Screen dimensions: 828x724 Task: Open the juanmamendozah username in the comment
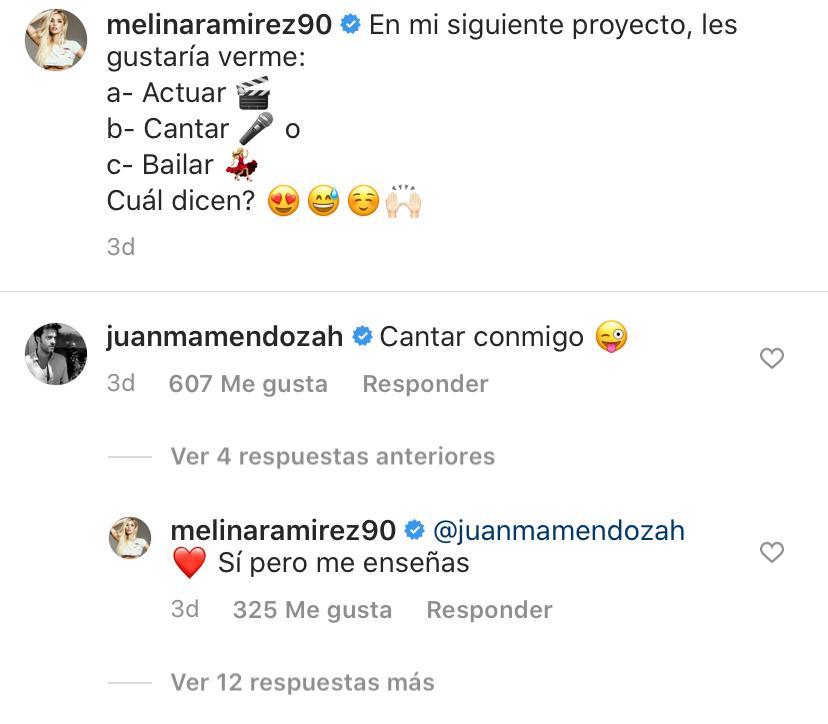click(224, 337)
